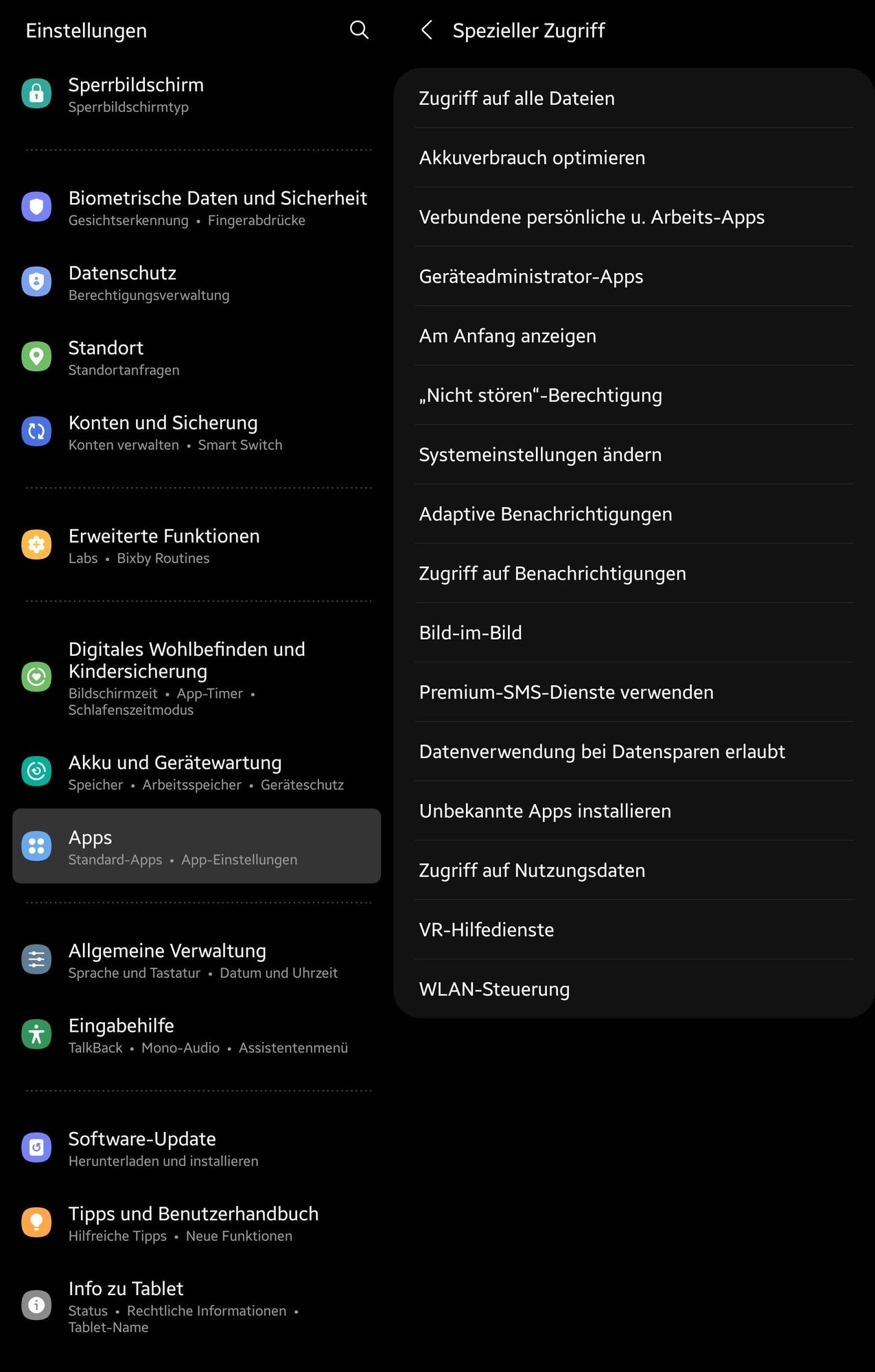Open Info zu Tablet

tap(196, 1305)
